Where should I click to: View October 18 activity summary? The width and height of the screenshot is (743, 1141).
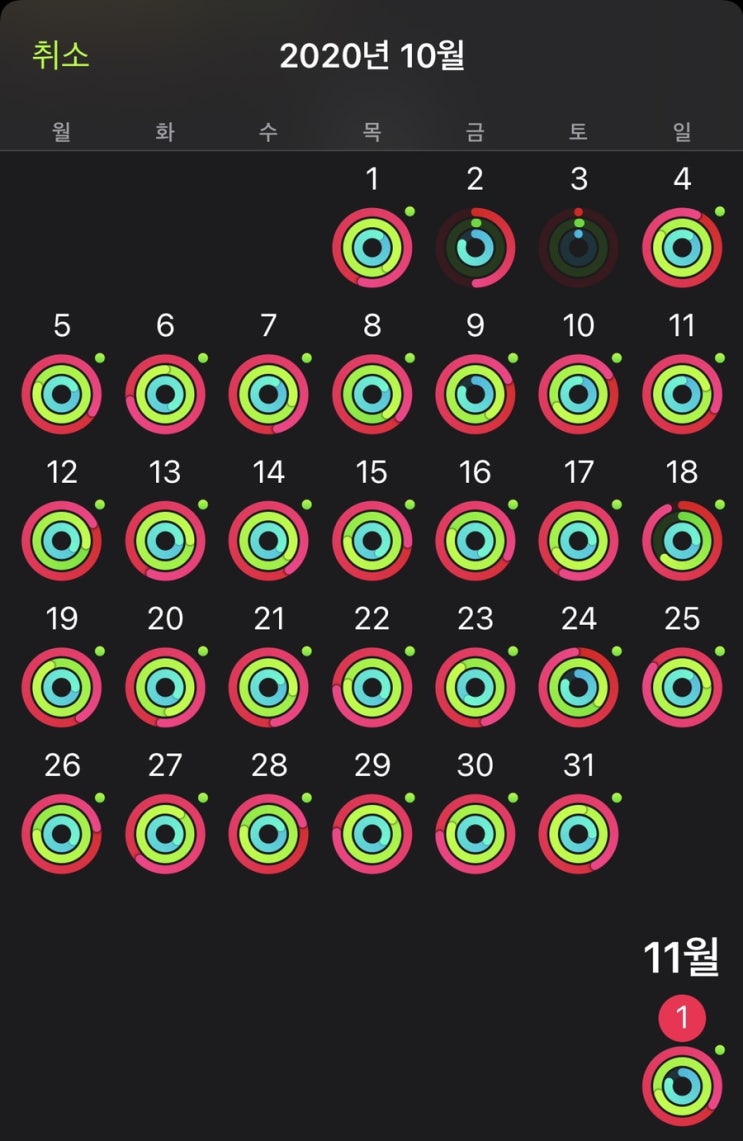[x=682, y=541]
